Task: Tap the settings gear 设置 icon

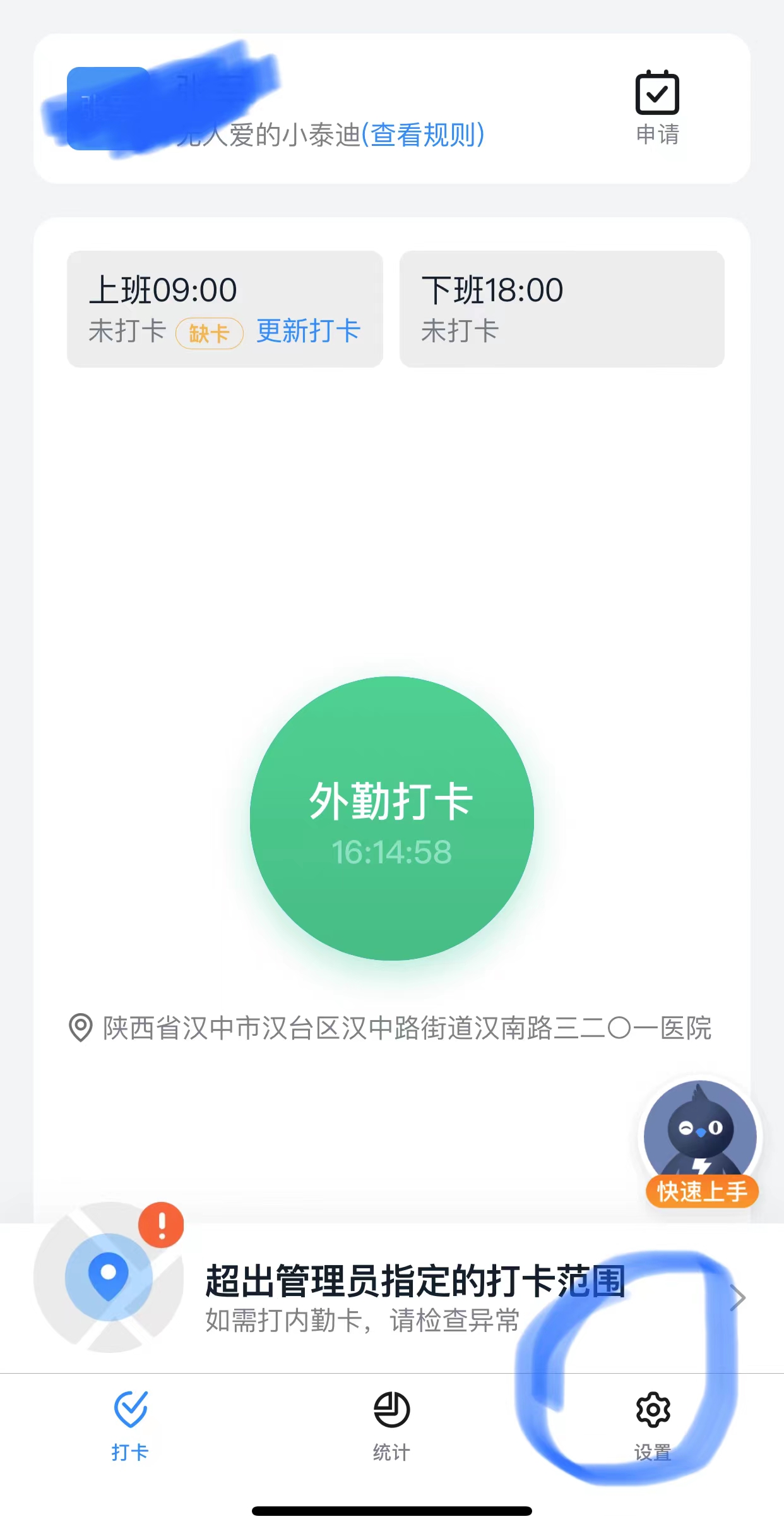Action: pyautogui.click(x=653, y=1410)
